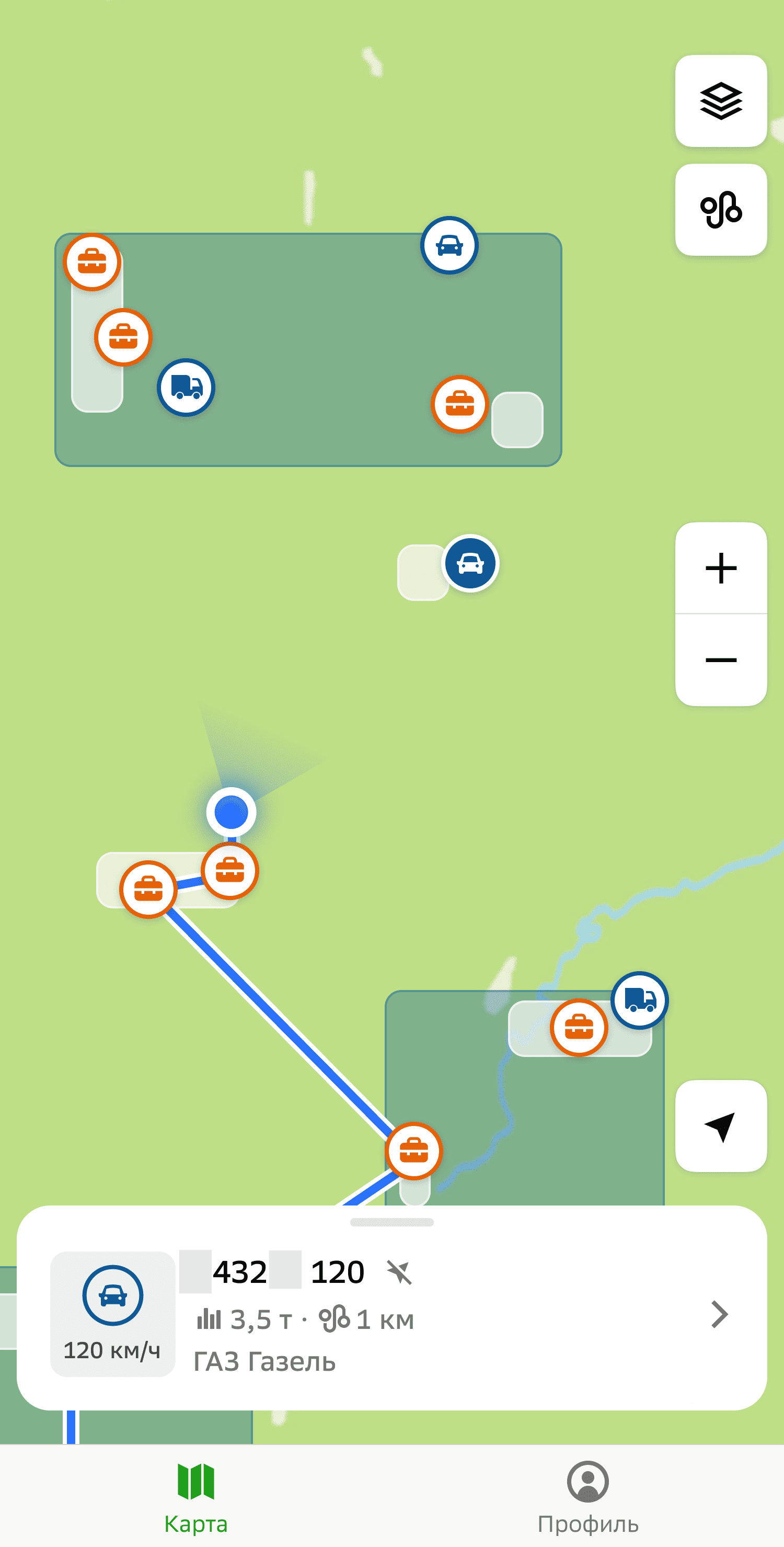The width and height of the screenshot is (784, 1547).
Task: Open the map layers selector
Action: click(x=720, y=101)
